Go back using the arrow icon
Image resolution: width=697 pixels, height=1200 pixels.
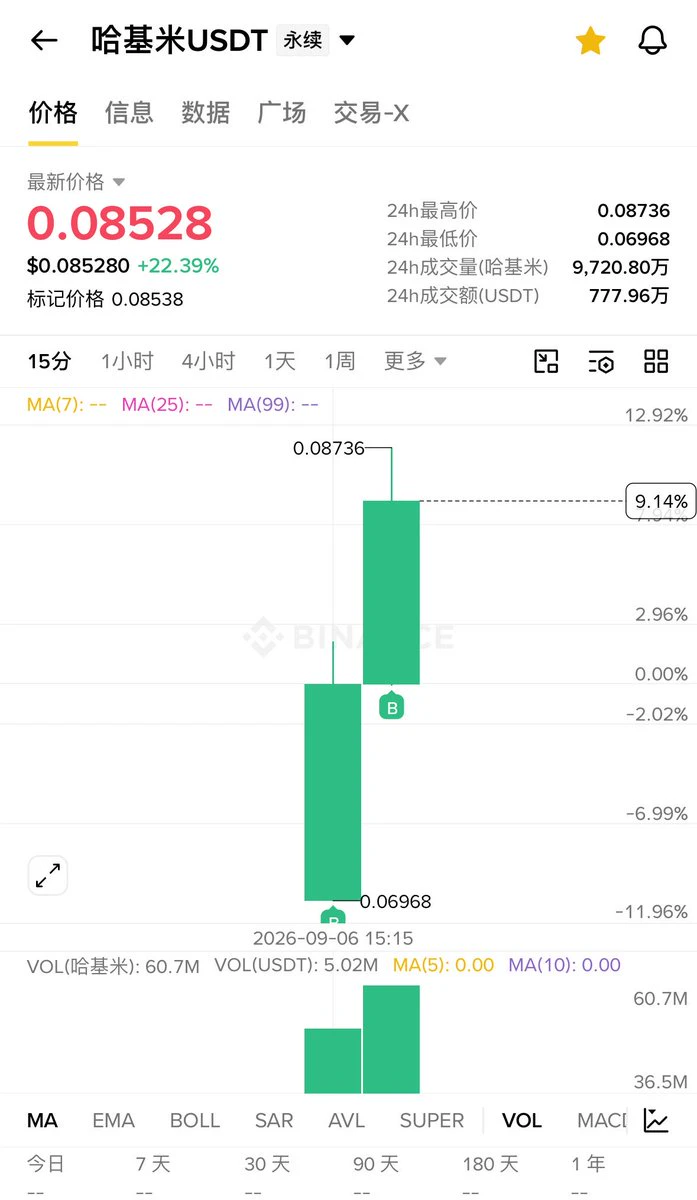click(x=44, y=41)
